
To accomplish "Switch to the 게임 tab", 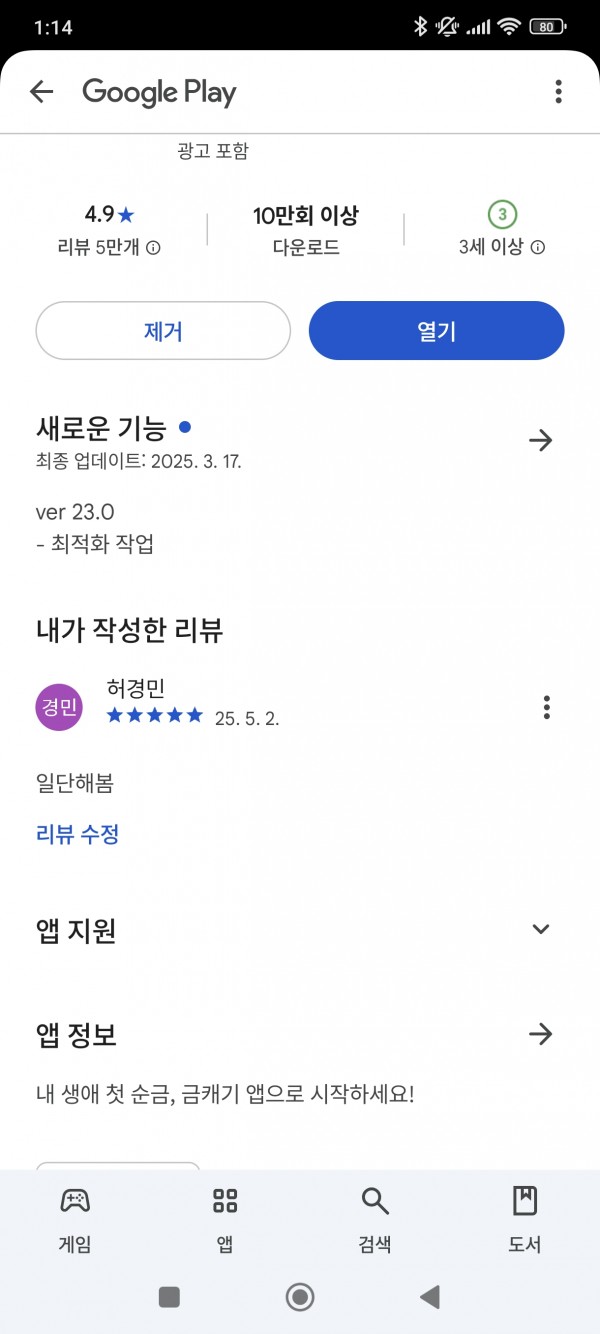I will point(75,1219).
